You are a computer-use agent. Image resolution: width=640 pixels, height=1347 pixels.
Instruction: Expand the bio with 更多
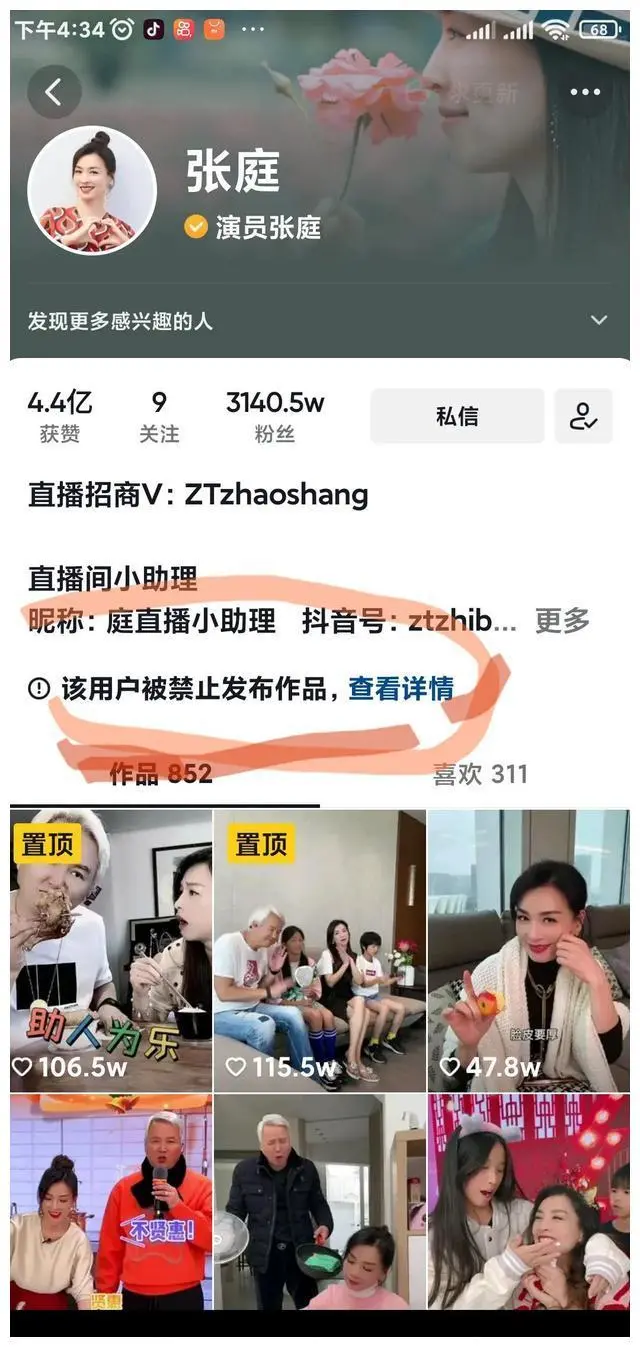click(x=562, y=620)
